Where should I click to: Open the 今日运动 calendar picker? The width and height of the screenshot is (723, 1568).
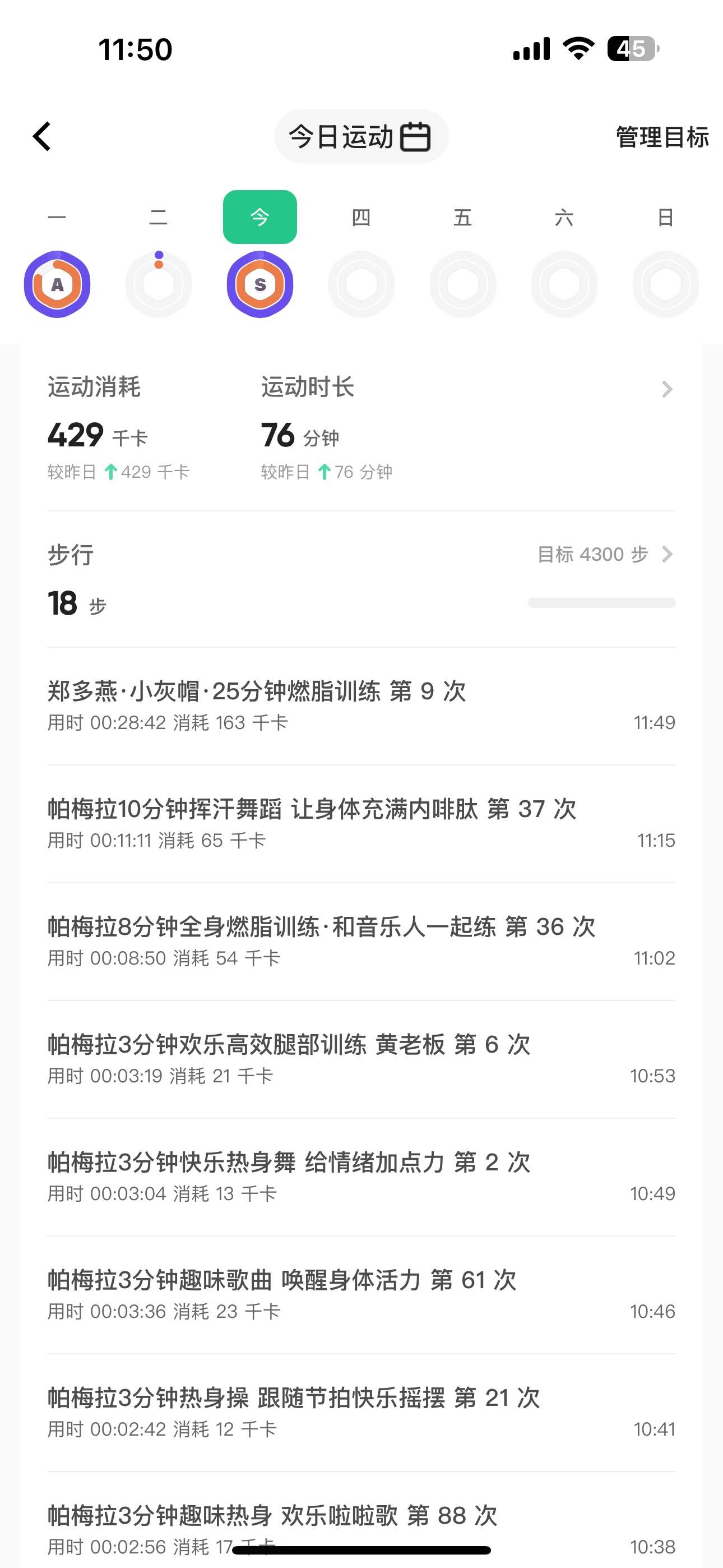point(361,136)
